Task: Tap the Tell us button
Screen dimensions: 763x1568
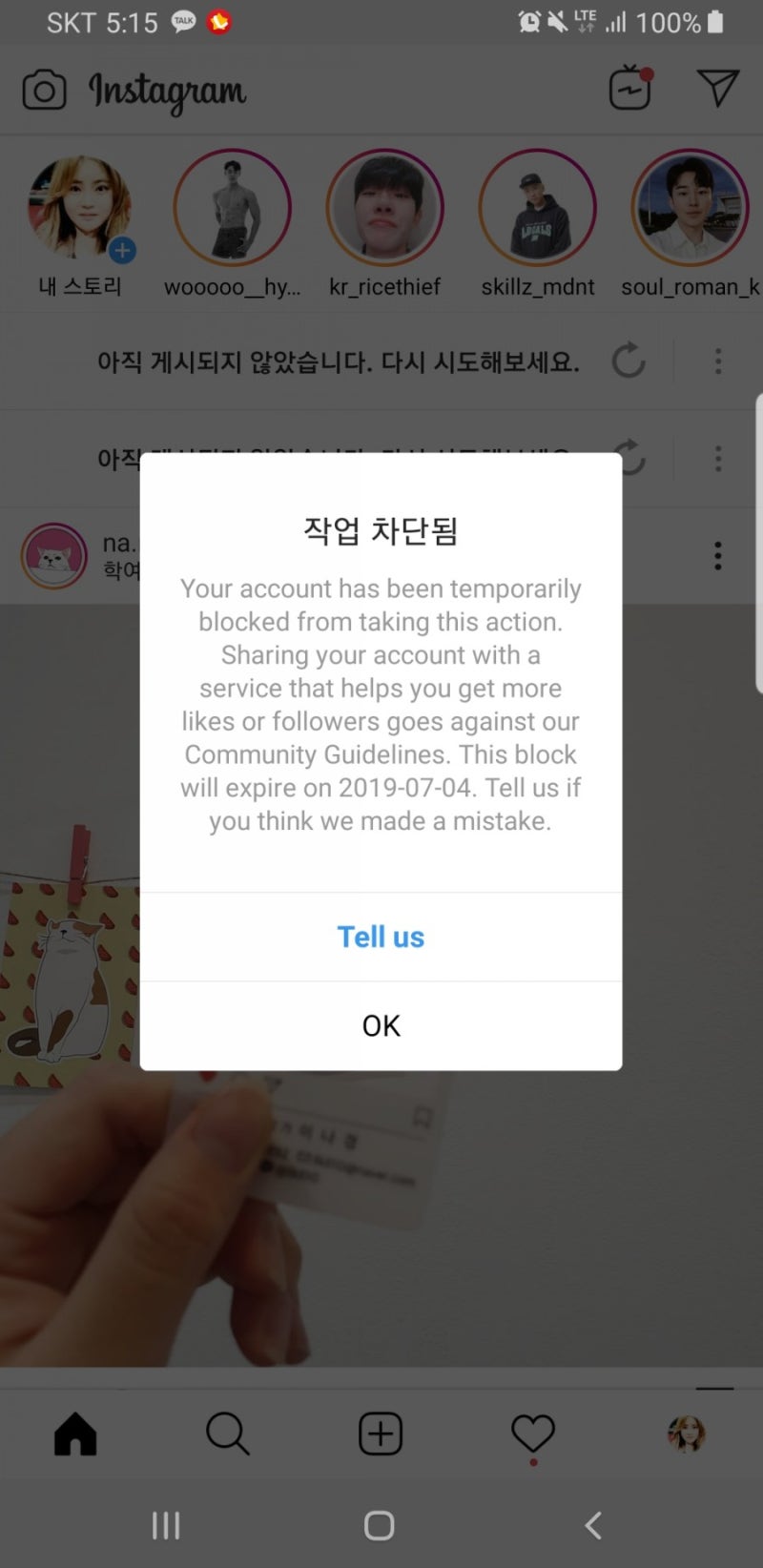Action: click(x=381, y=937)
